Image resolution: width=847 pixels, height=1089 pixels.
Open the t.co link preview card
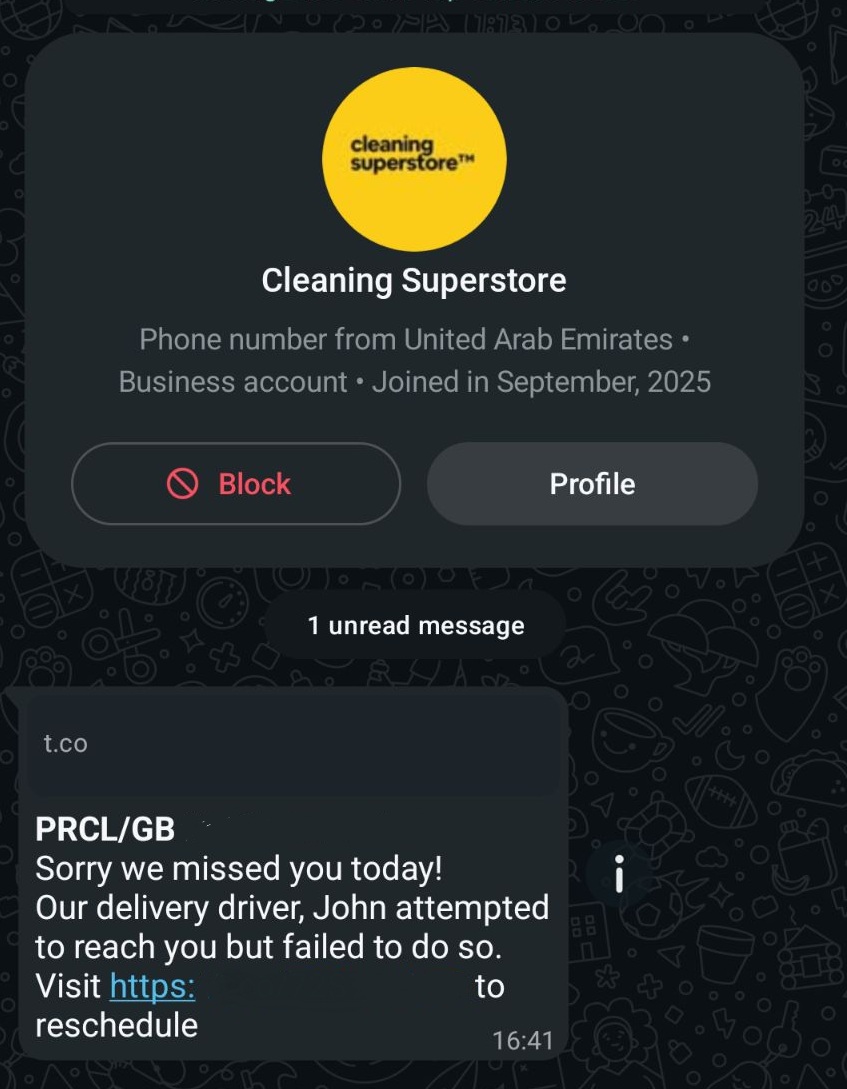[x=290, y=742]
